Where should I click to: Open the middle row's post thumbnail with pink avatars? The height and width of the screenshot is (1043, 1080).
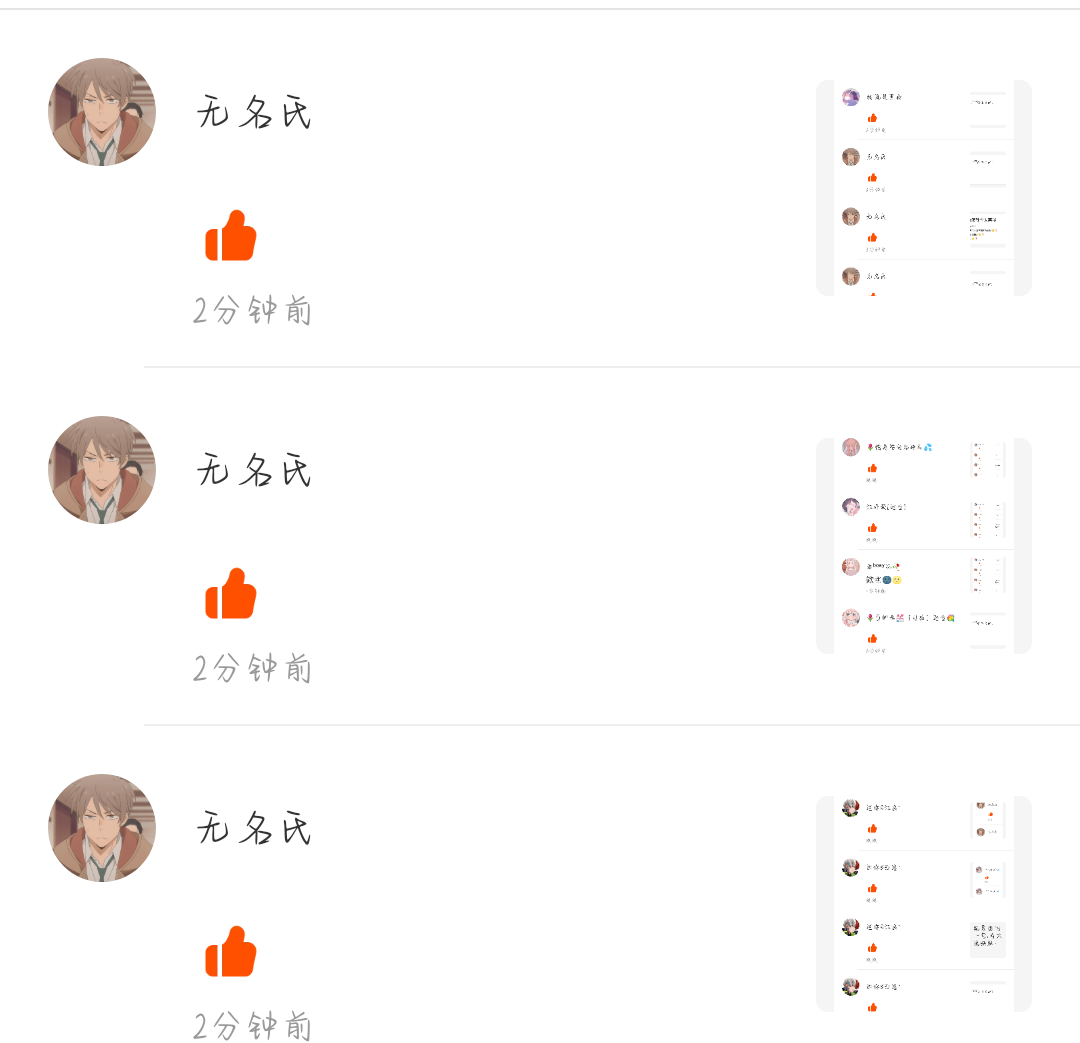click(923, 546)
